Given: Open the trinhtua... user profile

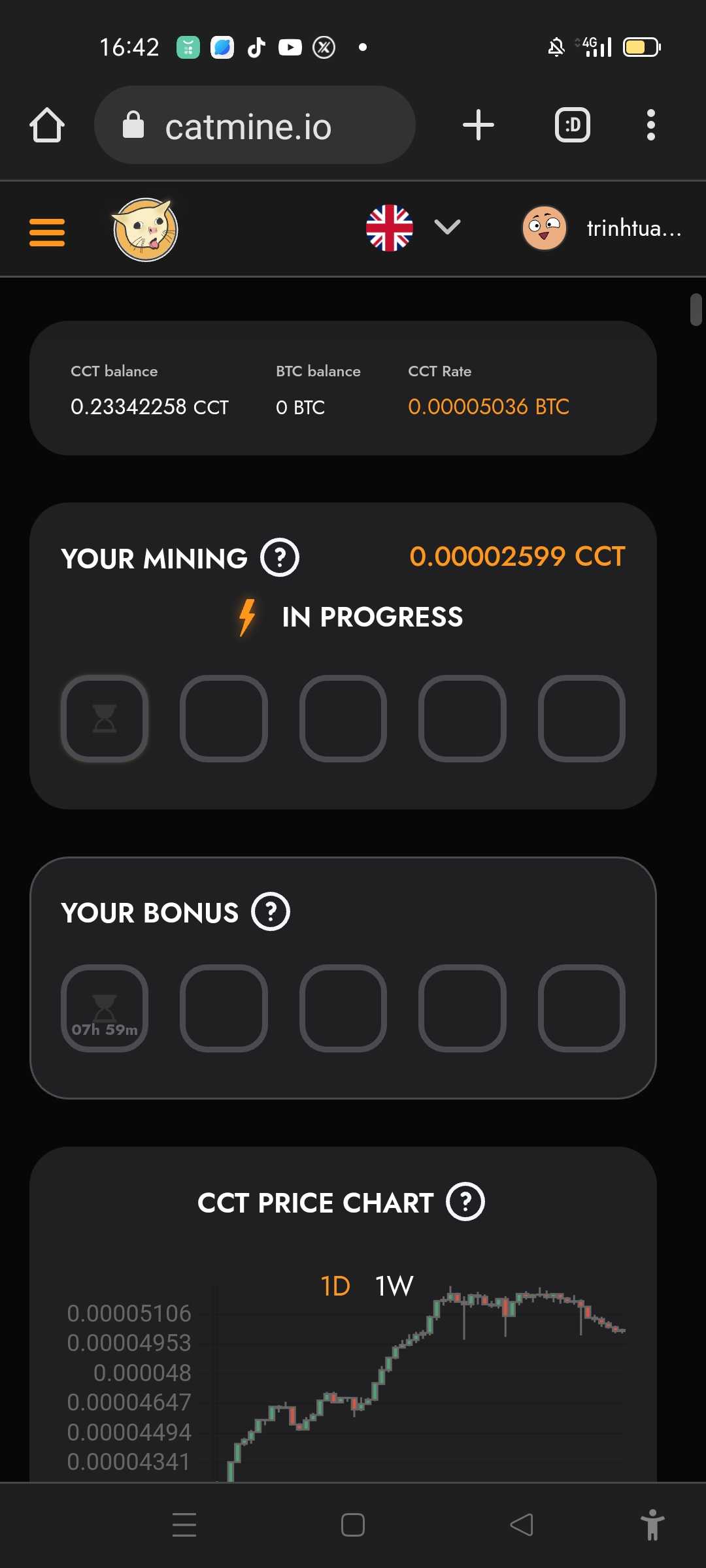Looking at the screenshot, I should pyautogui.click(x=601, y=228).
